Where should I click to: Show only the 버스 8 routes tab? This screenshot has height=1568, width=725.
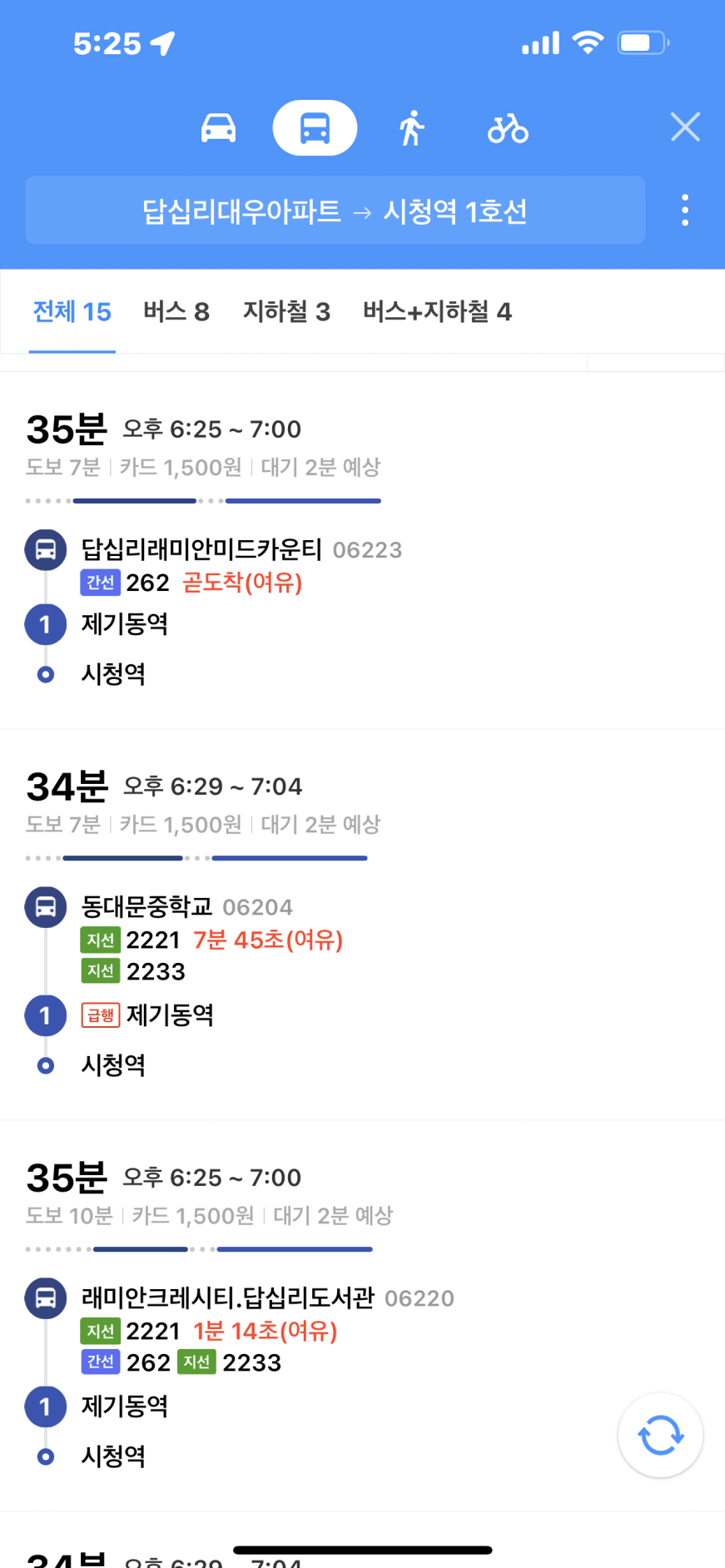176,311
